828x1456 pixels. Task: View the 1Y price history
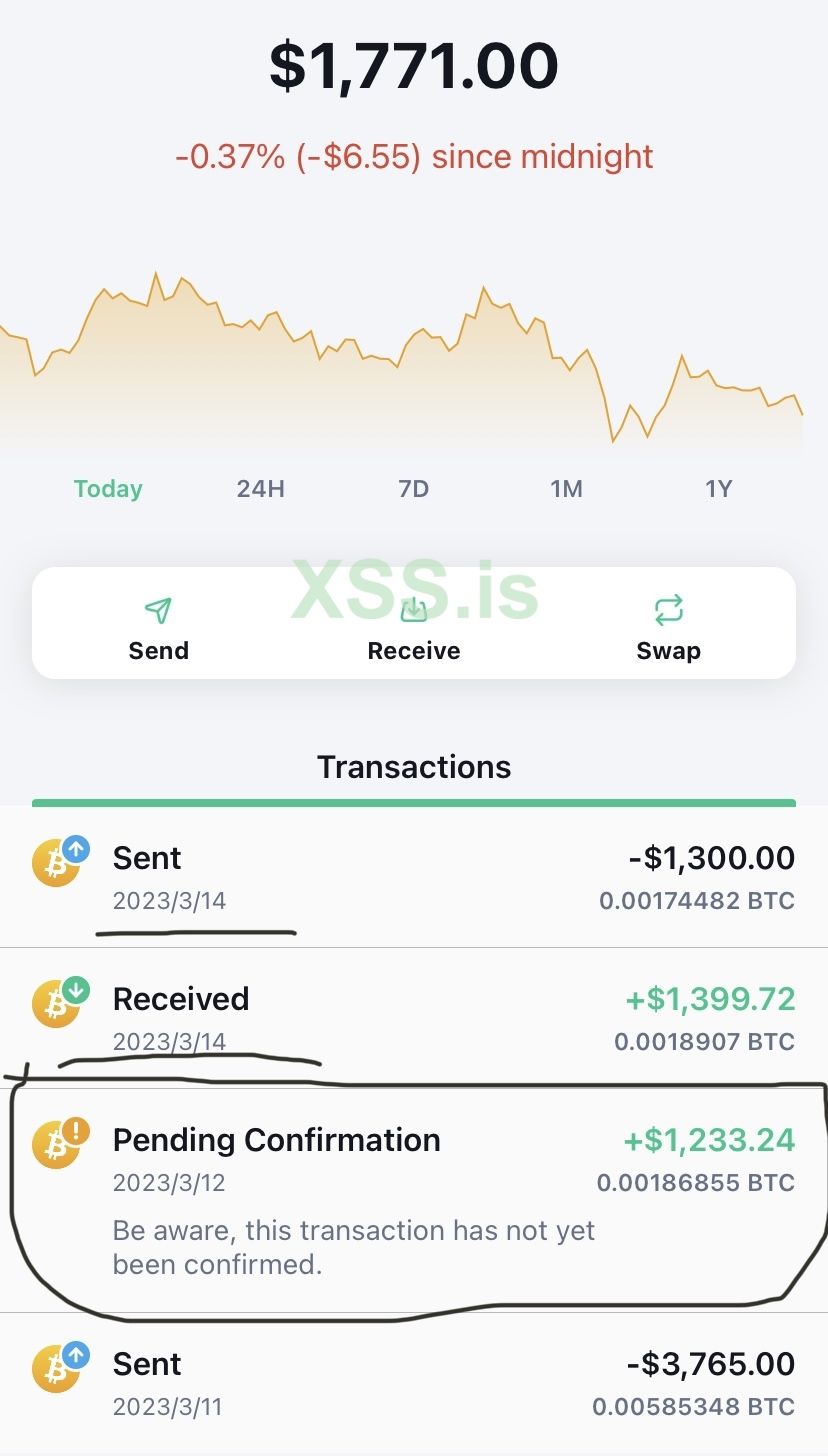click(718, 489)
